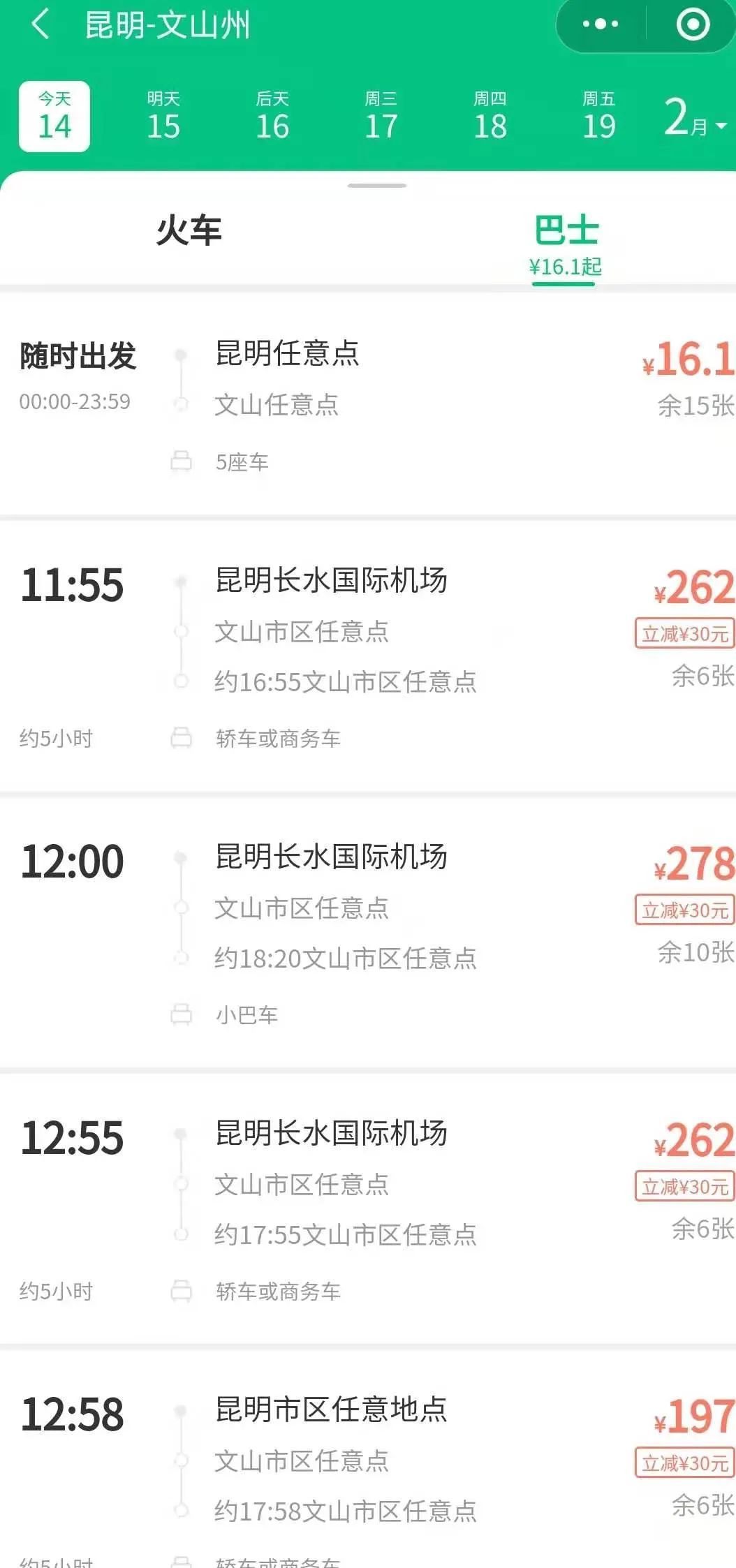Open the 12:00 小巴车 trip at ¥278
This screenshot has height=1568, width=736.
click(368, 932)
